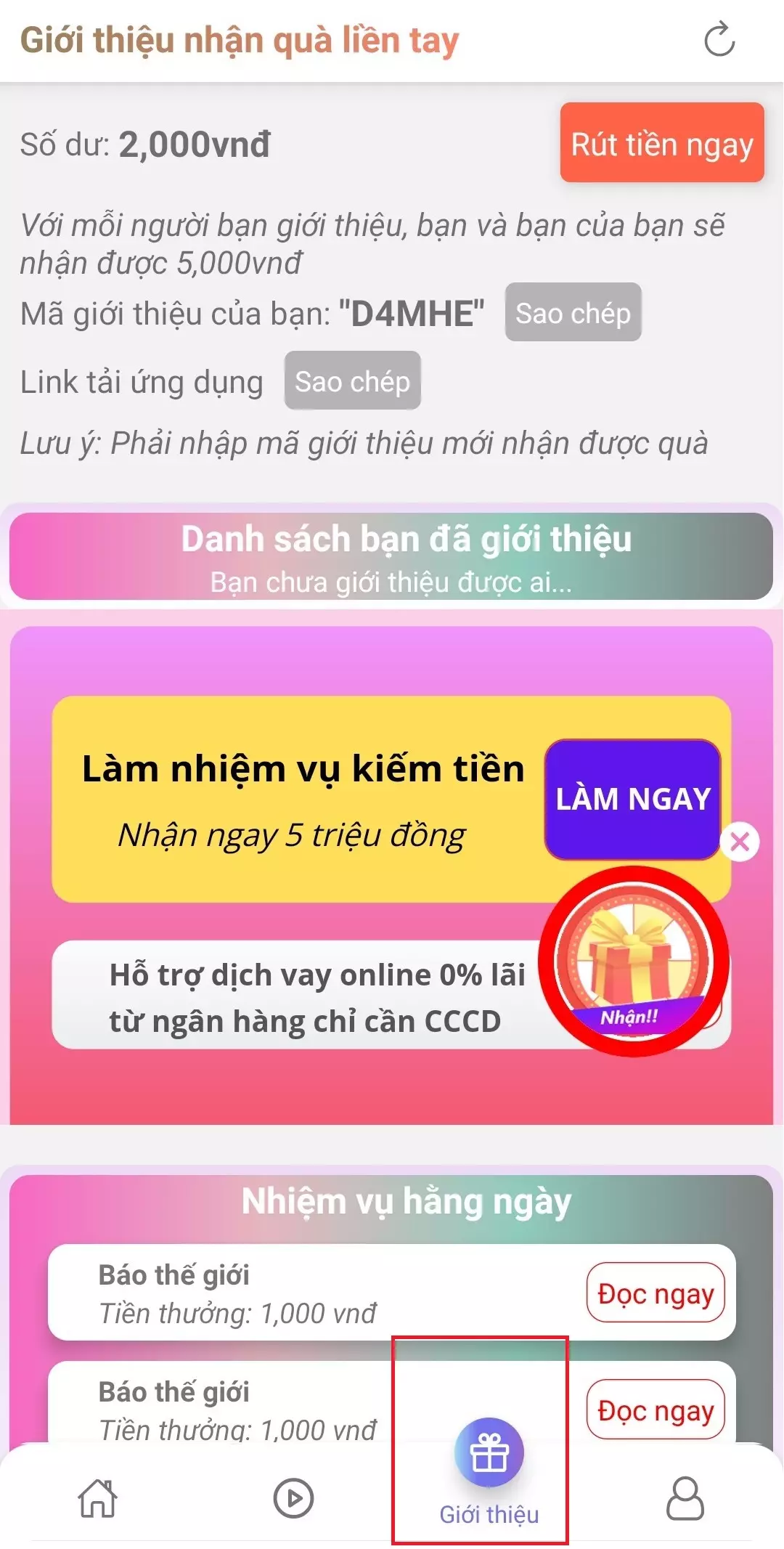Copy the app download link
Image resolution: width=784 pixels, height=1549 pixels.
[352, 381]
